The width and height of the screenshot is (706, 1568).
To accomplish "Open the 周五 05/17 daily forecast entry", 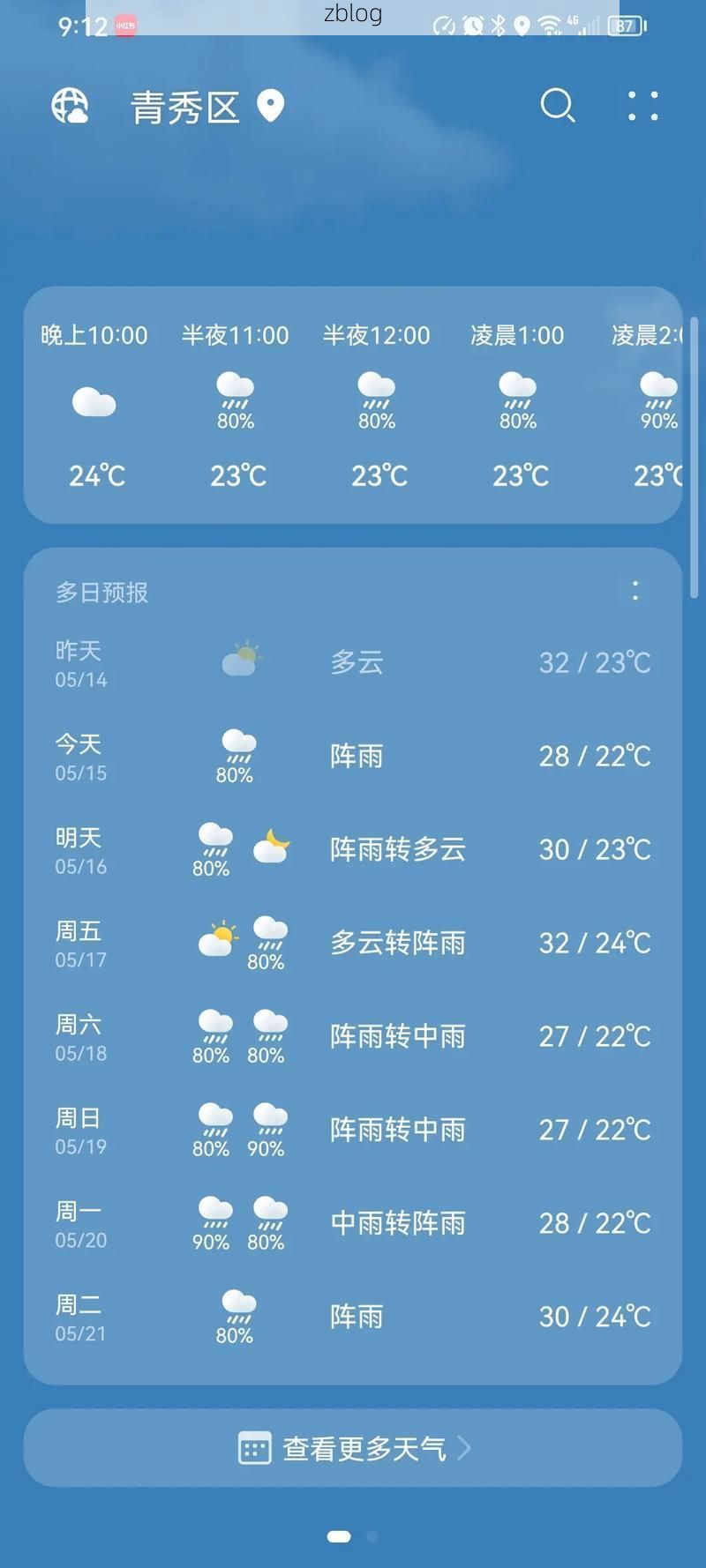I will pyautogui.click(x=353, y=943).
